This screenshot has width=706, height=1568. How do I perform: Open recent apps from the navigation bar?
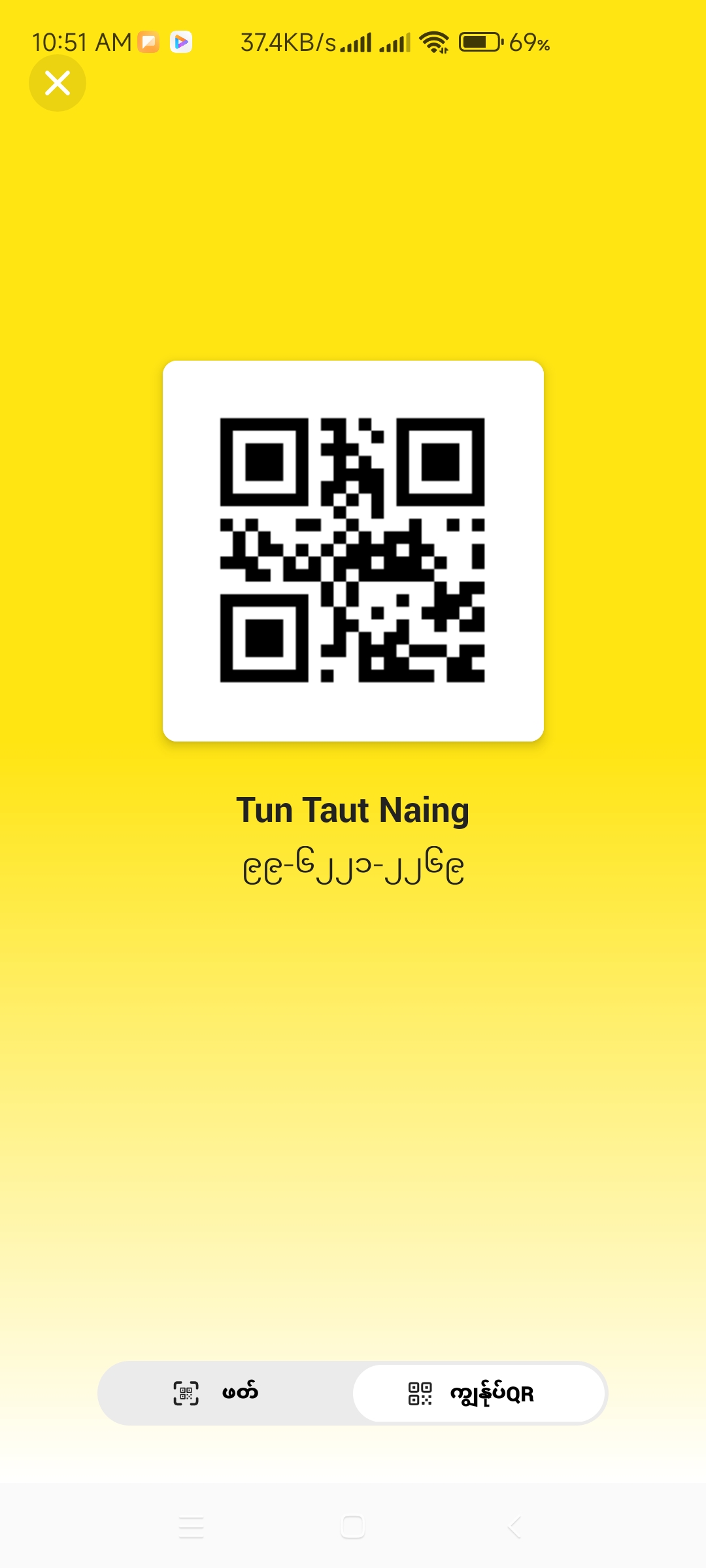click(192, 1527)
